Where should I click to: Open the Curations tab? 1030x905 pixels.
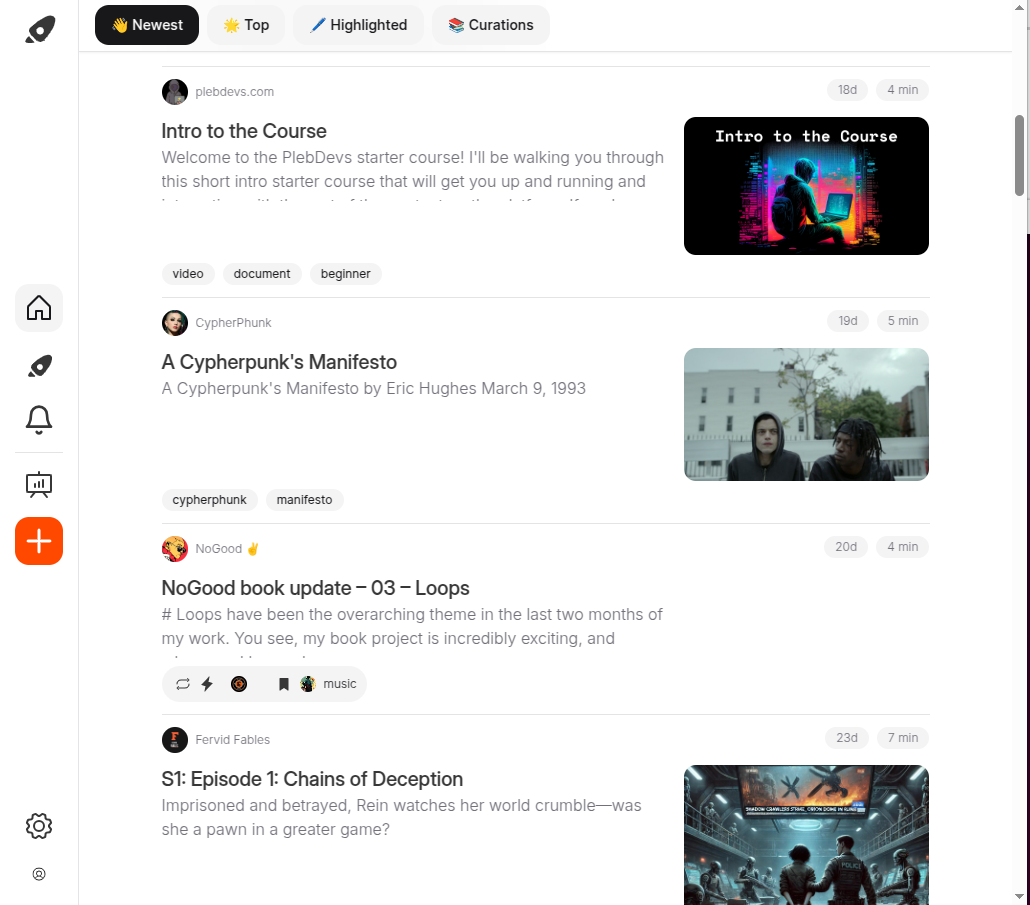click(x=490, y=25)
